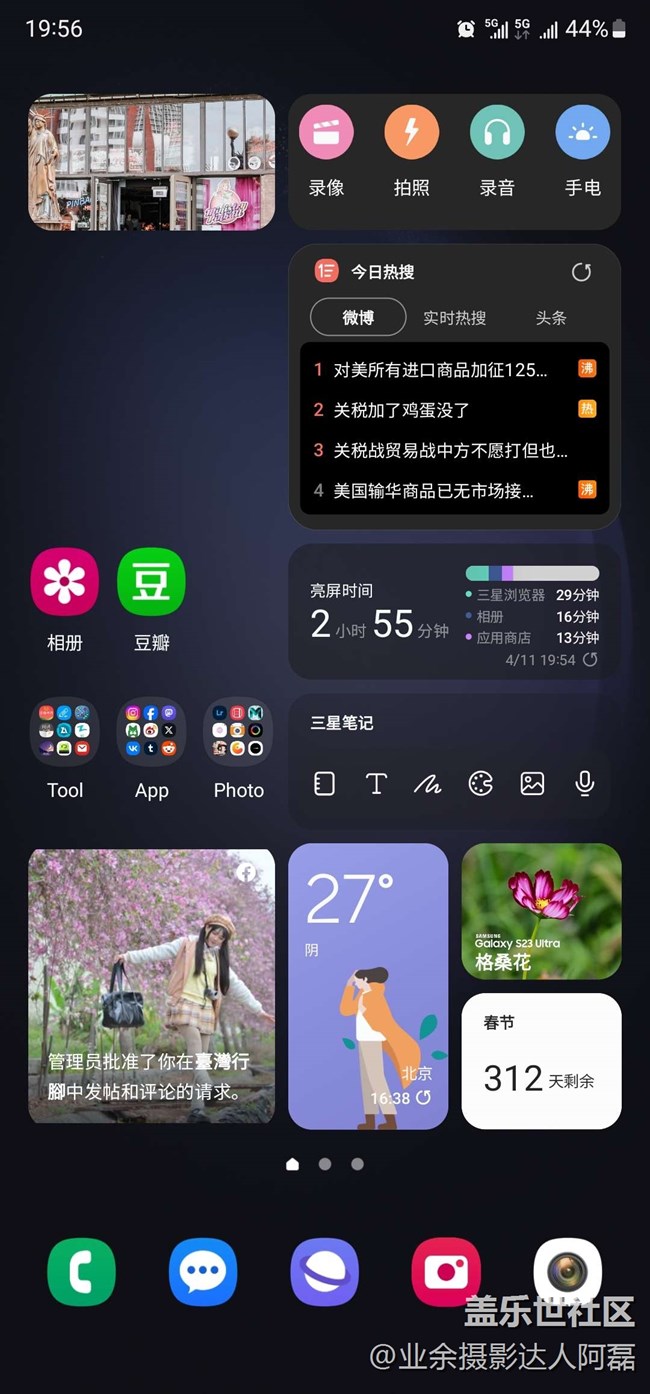Open the Photo folder
Screen dimensions: 650x1394
click(238, 731)
